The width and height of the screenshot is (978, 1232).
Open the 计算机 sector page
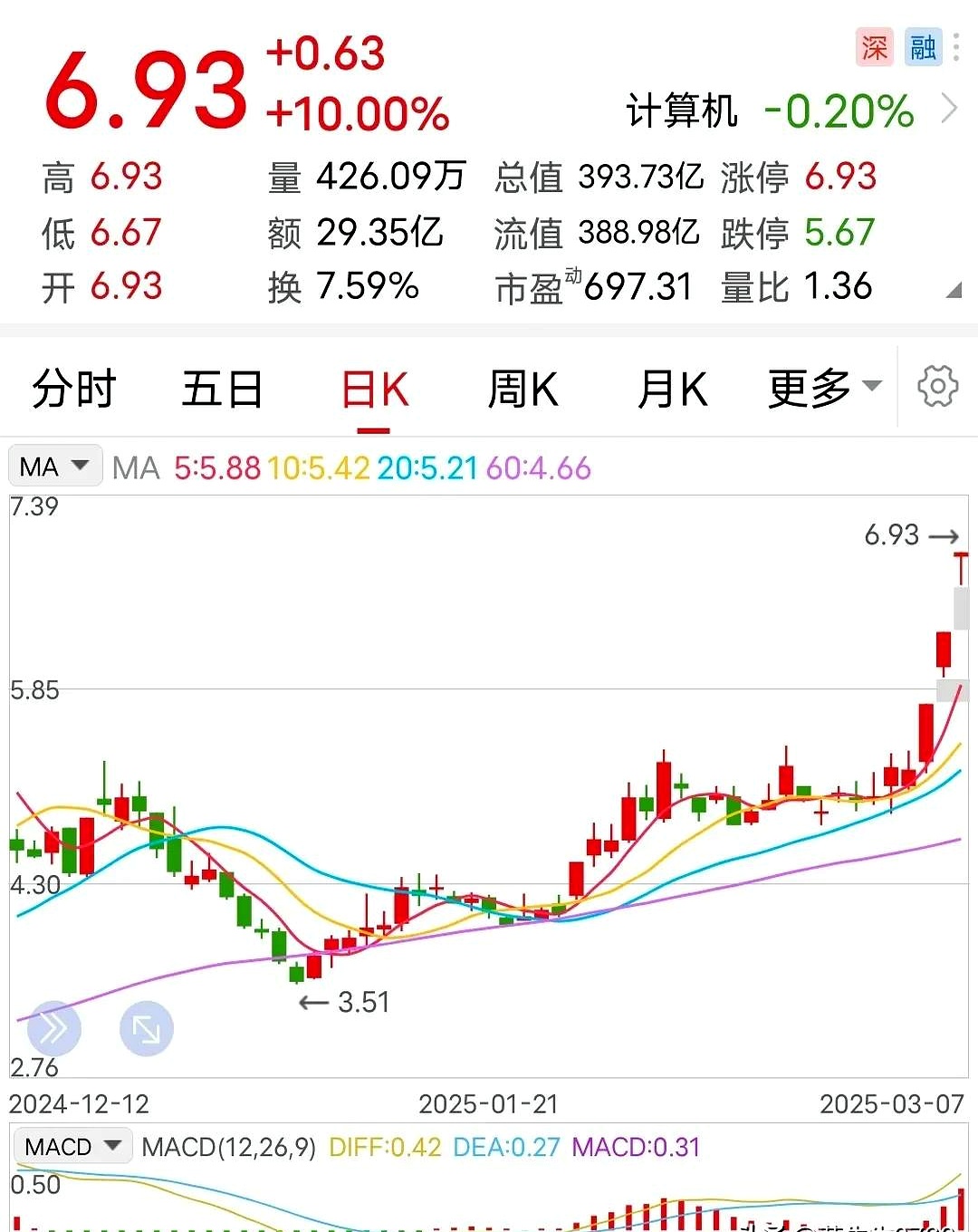pyautogui.click(x=682, y=109)
